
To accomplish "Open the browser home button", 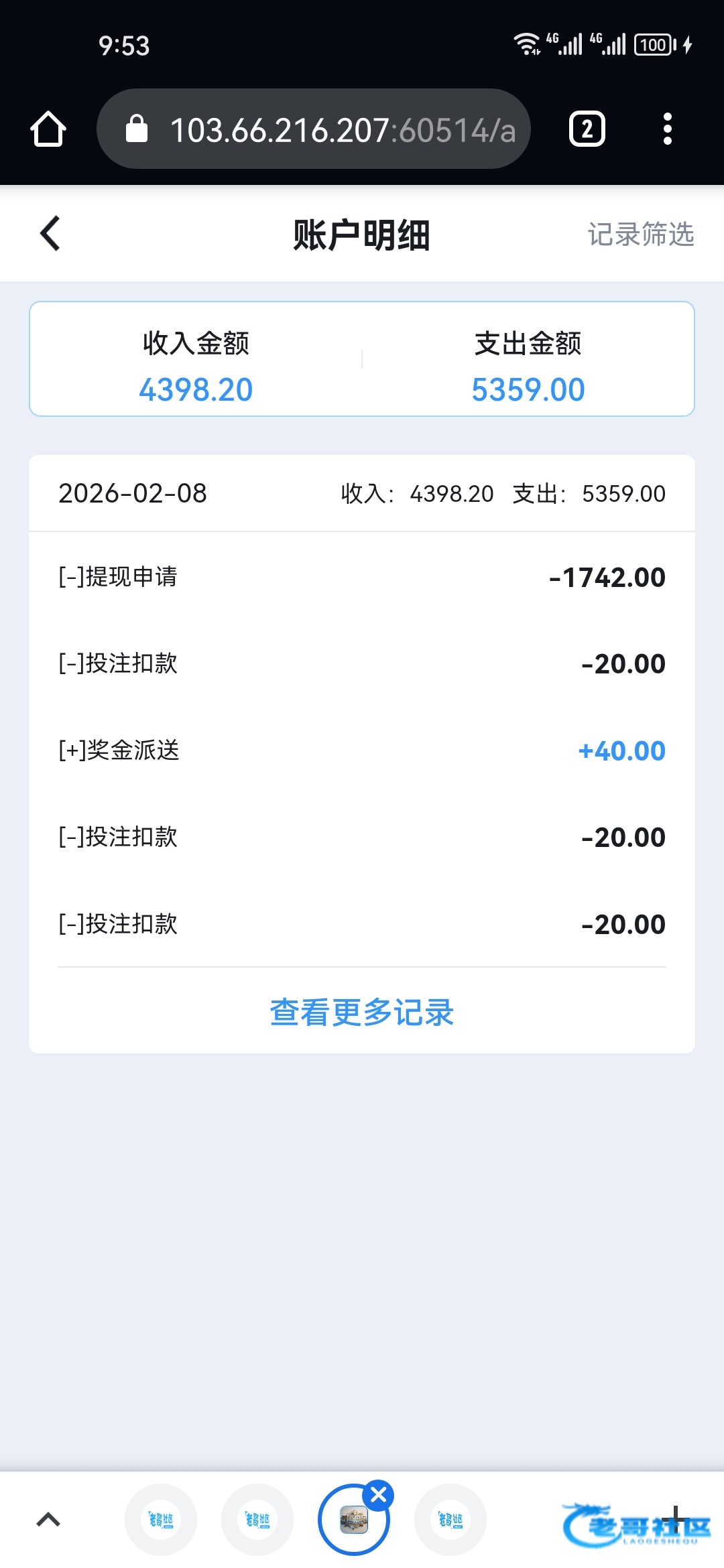I will 48,129.
